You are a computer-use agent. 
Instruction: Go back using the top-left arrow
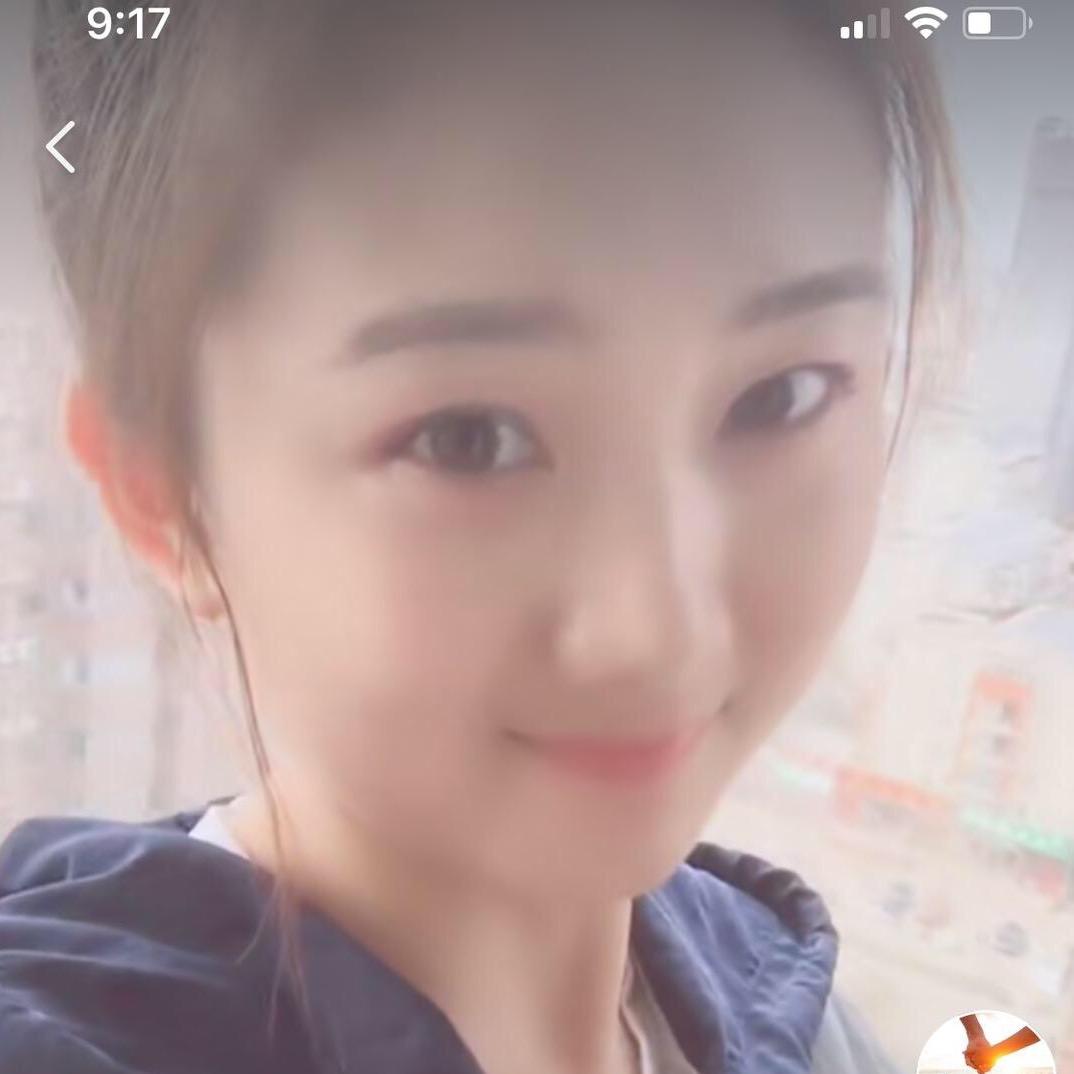point(61,147)
